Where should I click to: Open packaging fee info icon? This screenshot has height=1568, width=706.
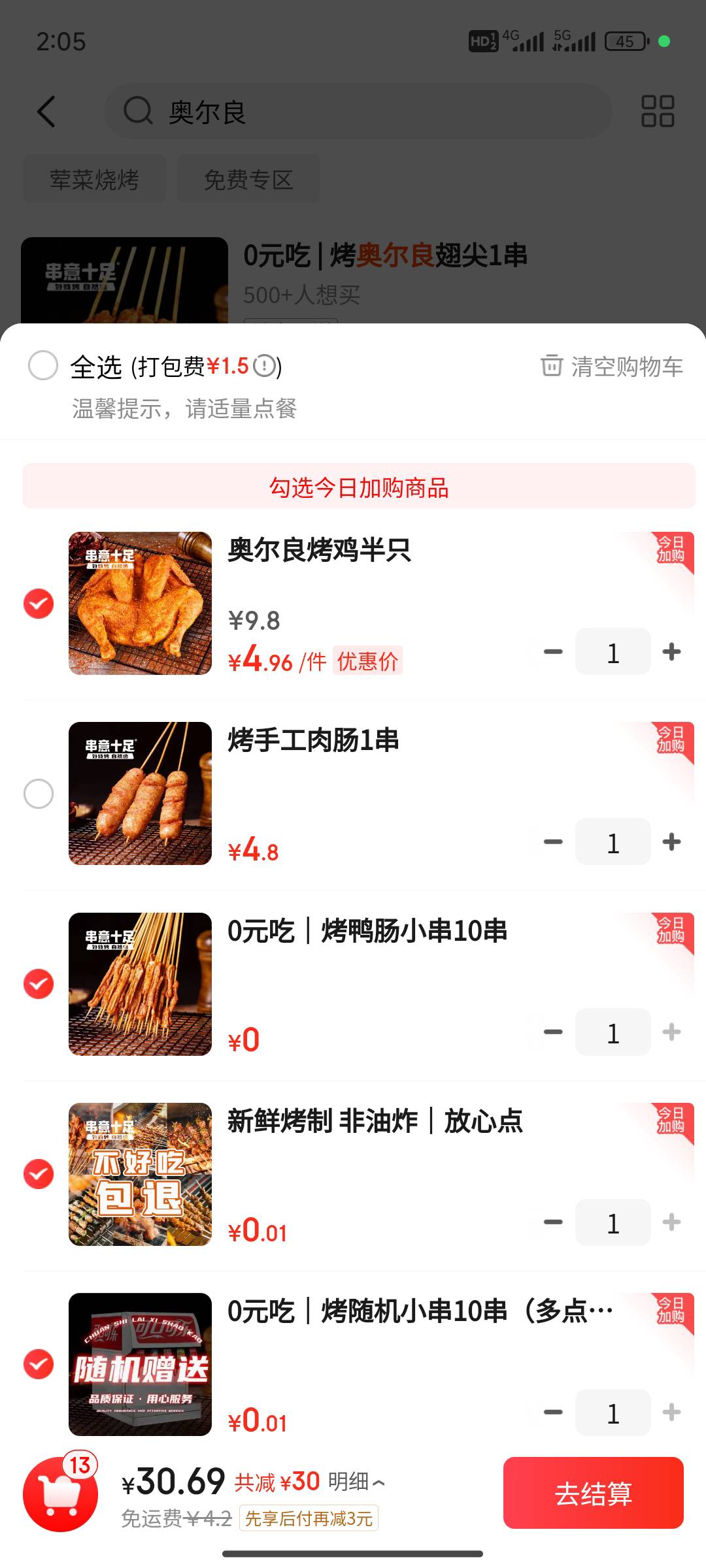point(265,365)
